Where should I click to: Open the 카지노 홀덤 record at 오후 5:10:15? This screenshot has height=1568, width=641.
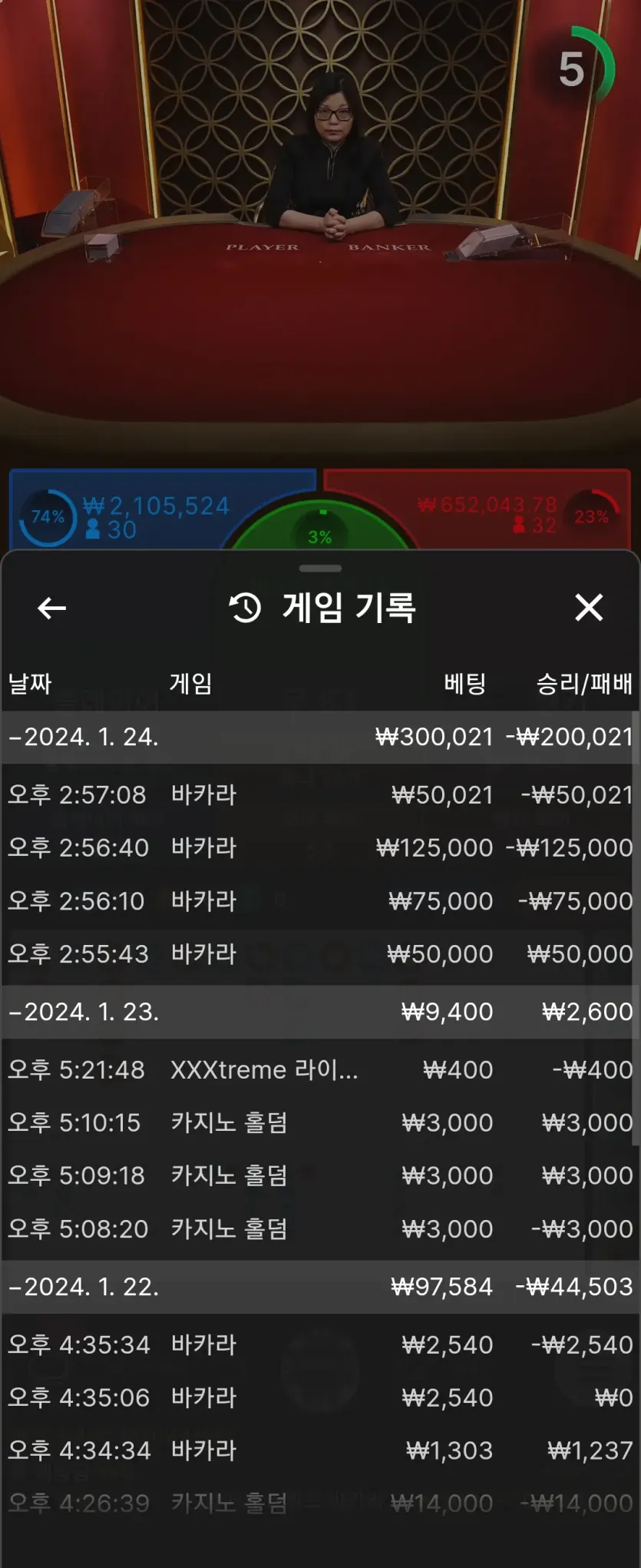pyautogui.click(x=319, y=1122)
